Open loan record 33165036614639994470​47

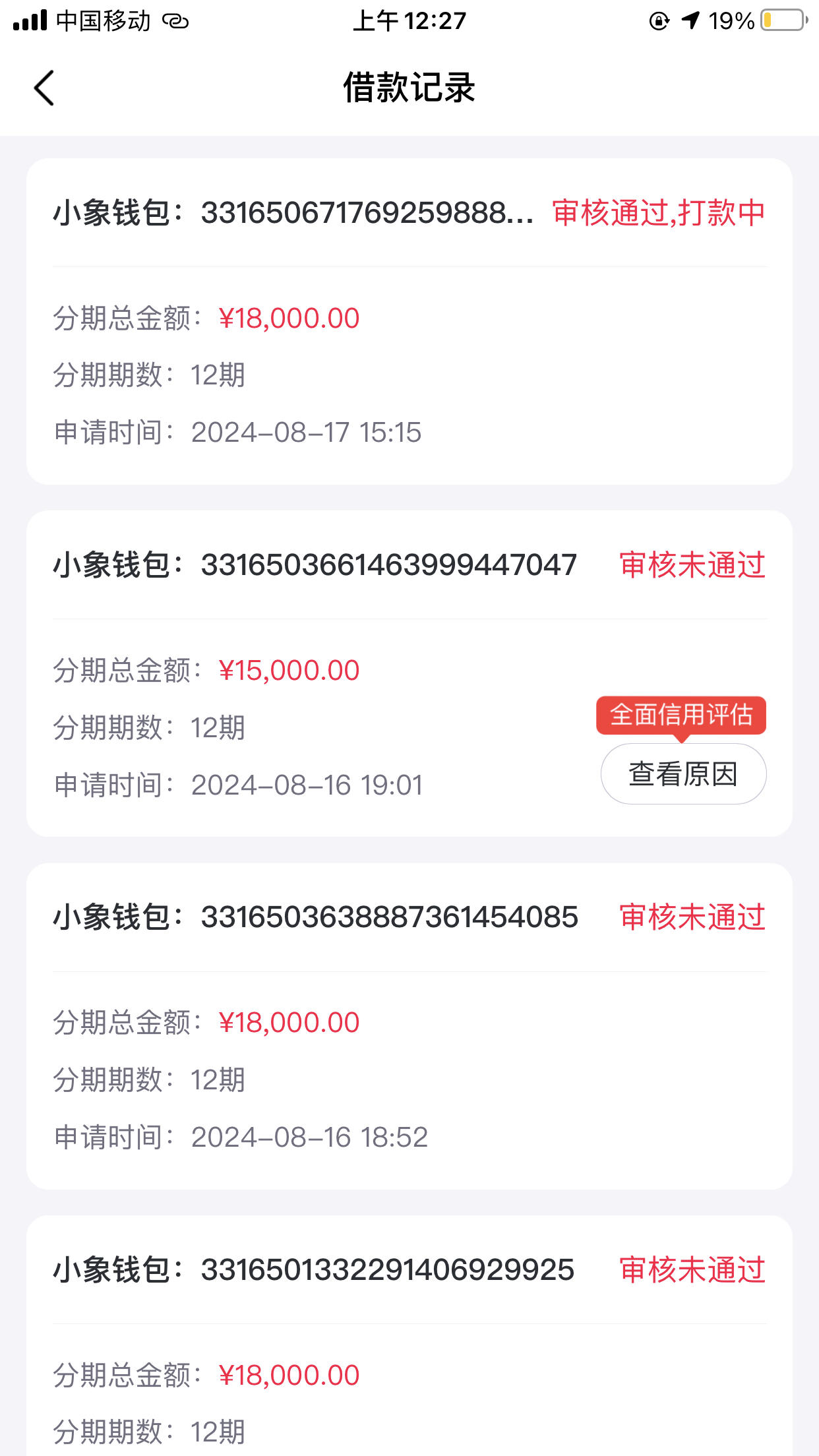pyautogui.click(x=409, y=673)
